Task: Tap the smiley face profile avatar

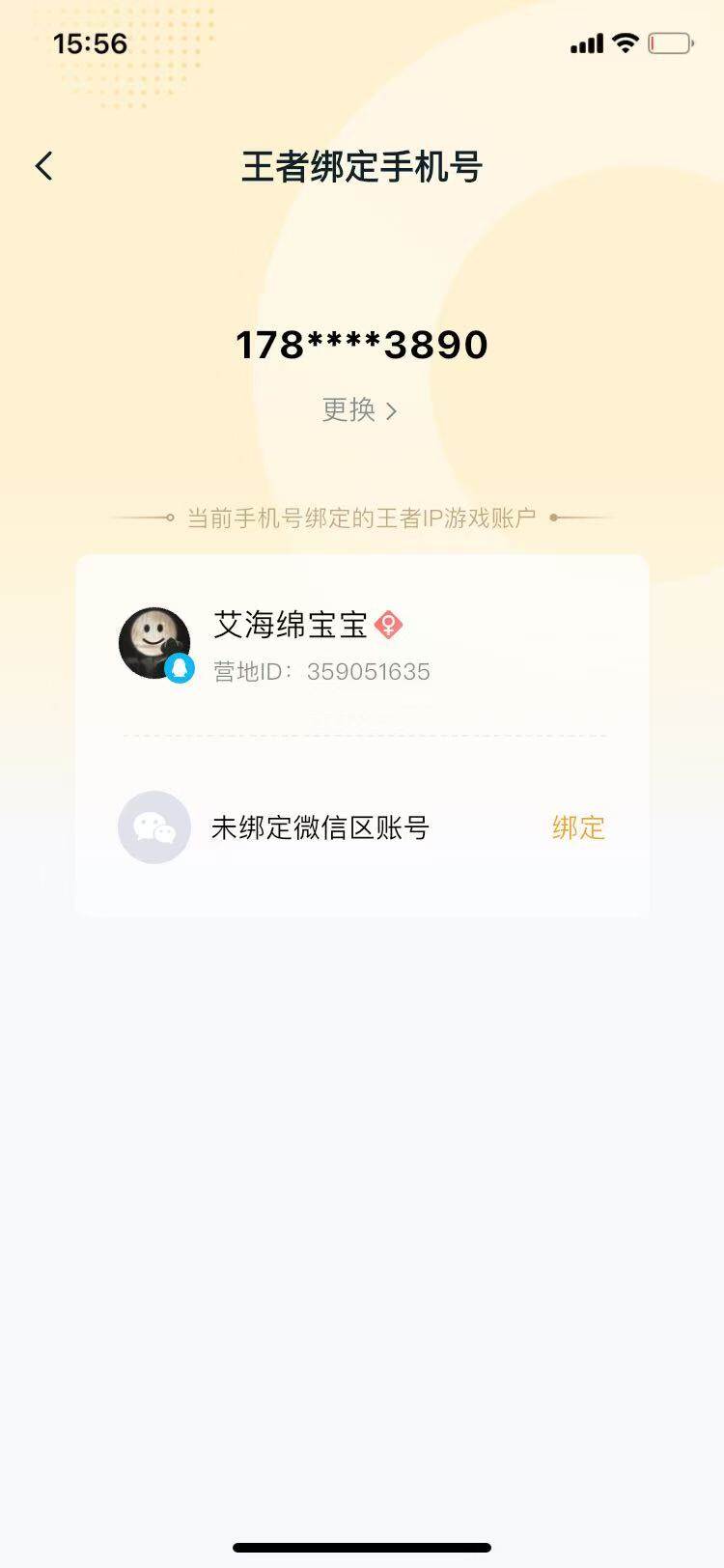Action: pyautogui.click(x=153, y=642)
